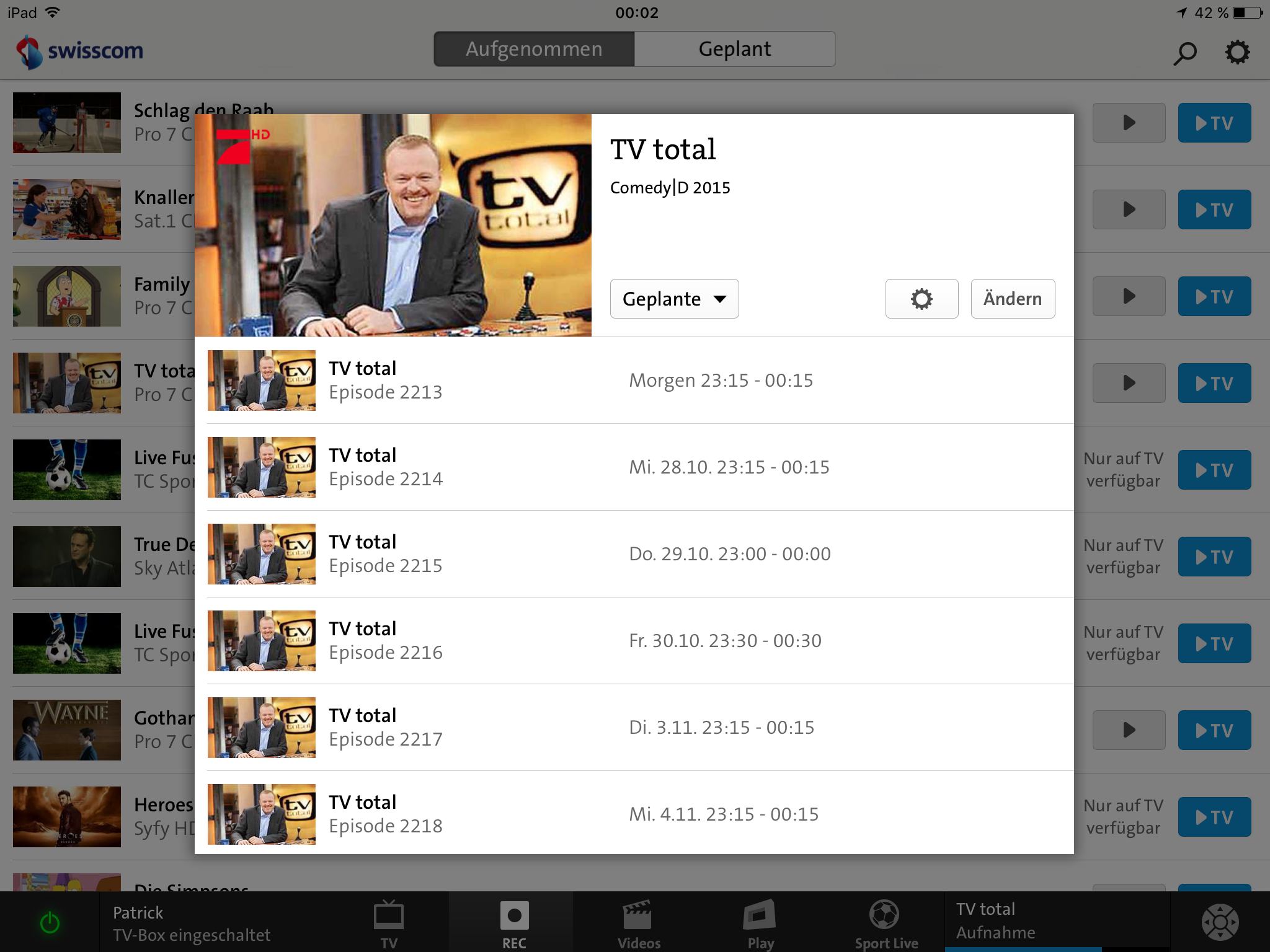The image size is (1270, 952).
Task: Tap the Ändern button
Action: (1012, 299)
